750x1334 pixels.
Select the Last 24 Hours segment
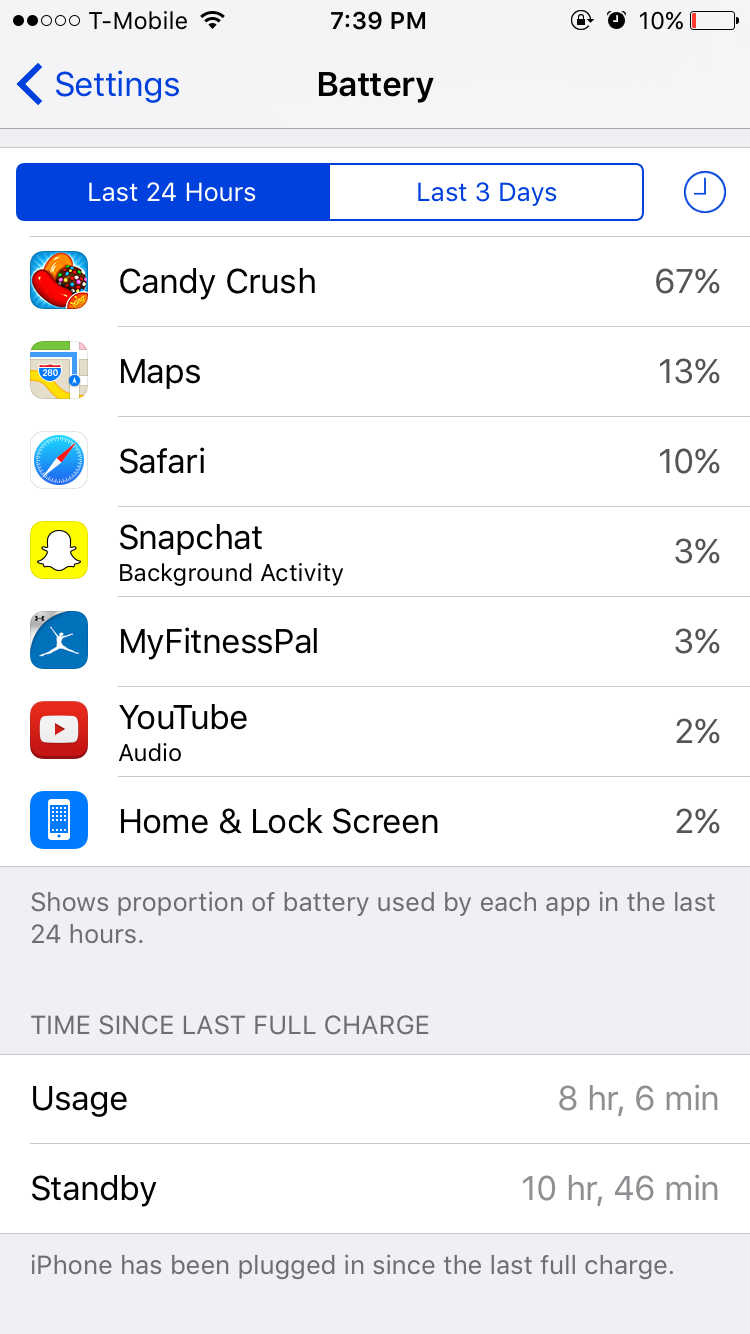point(173,192)
